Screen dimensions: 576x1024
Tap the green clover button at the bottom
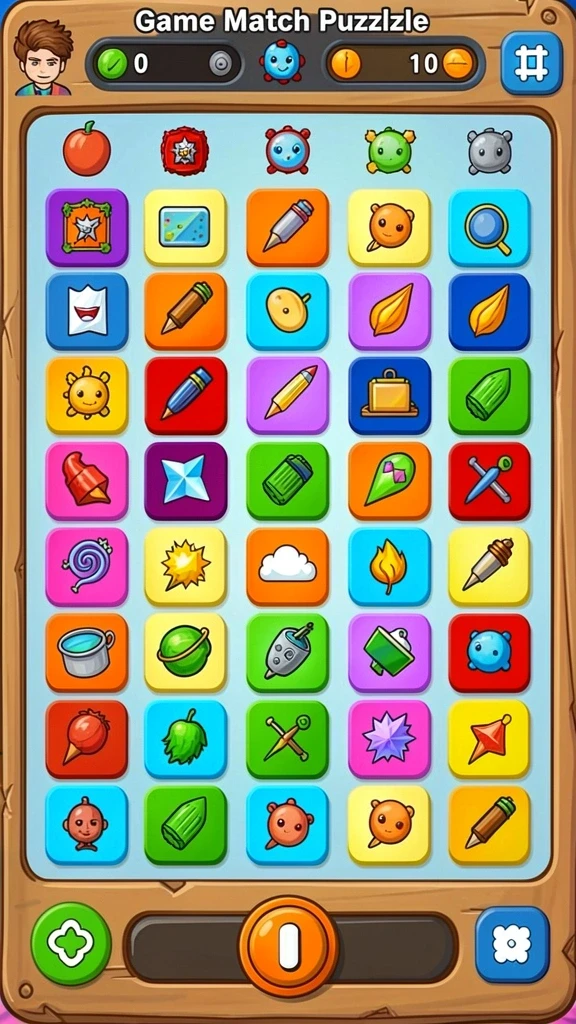tap(71, 943)
